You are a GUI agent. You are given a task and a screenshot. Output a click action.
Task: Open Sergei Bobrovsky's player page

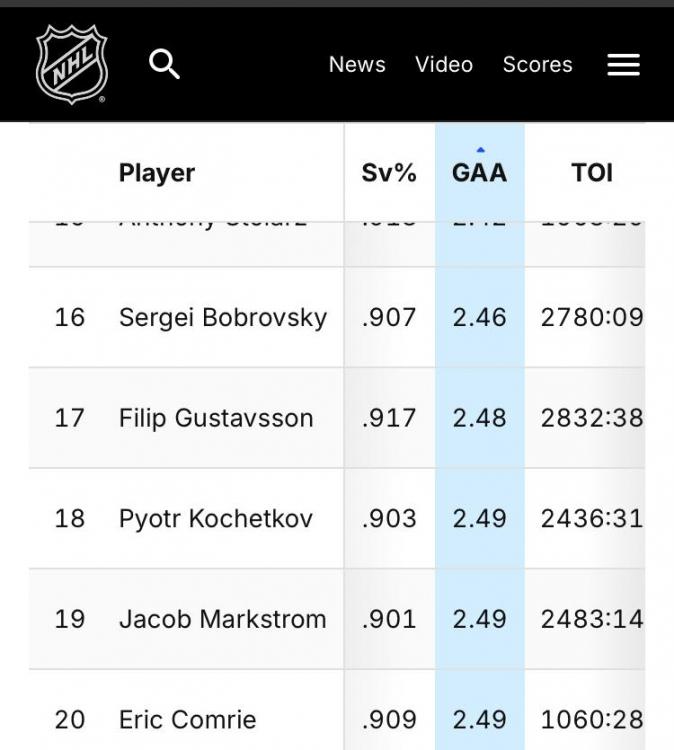point(222,317)
